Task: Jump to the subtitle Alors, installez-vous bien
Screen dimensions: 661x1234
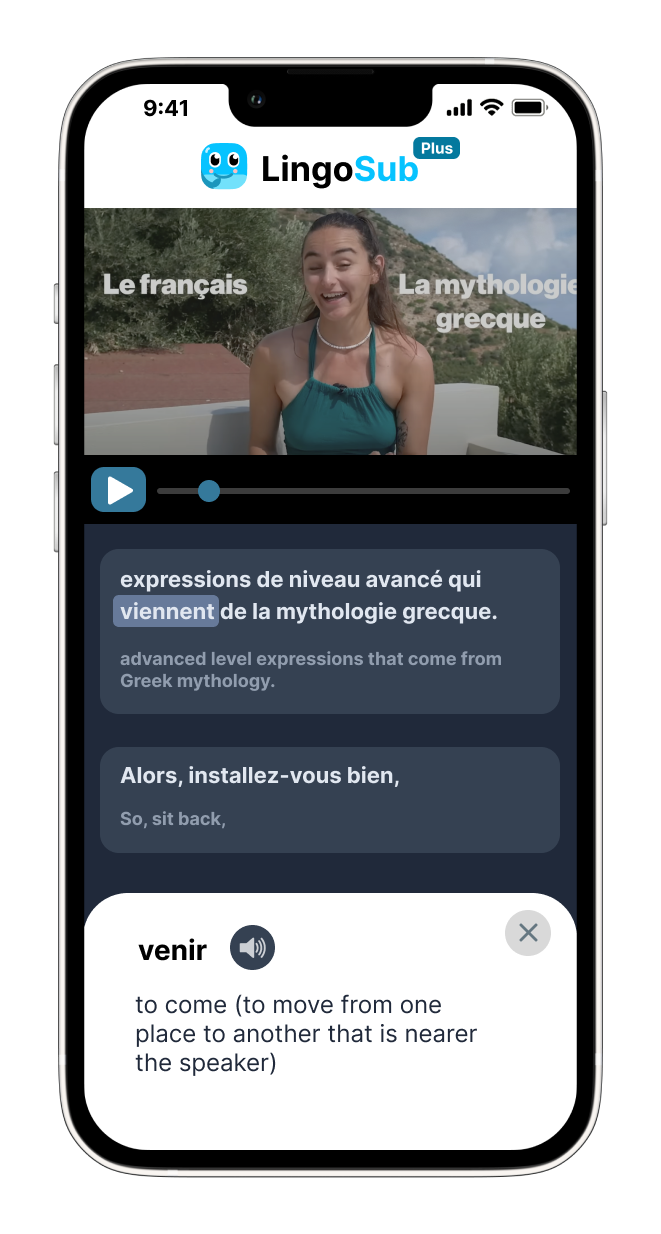Action: [x=329, y=799]
